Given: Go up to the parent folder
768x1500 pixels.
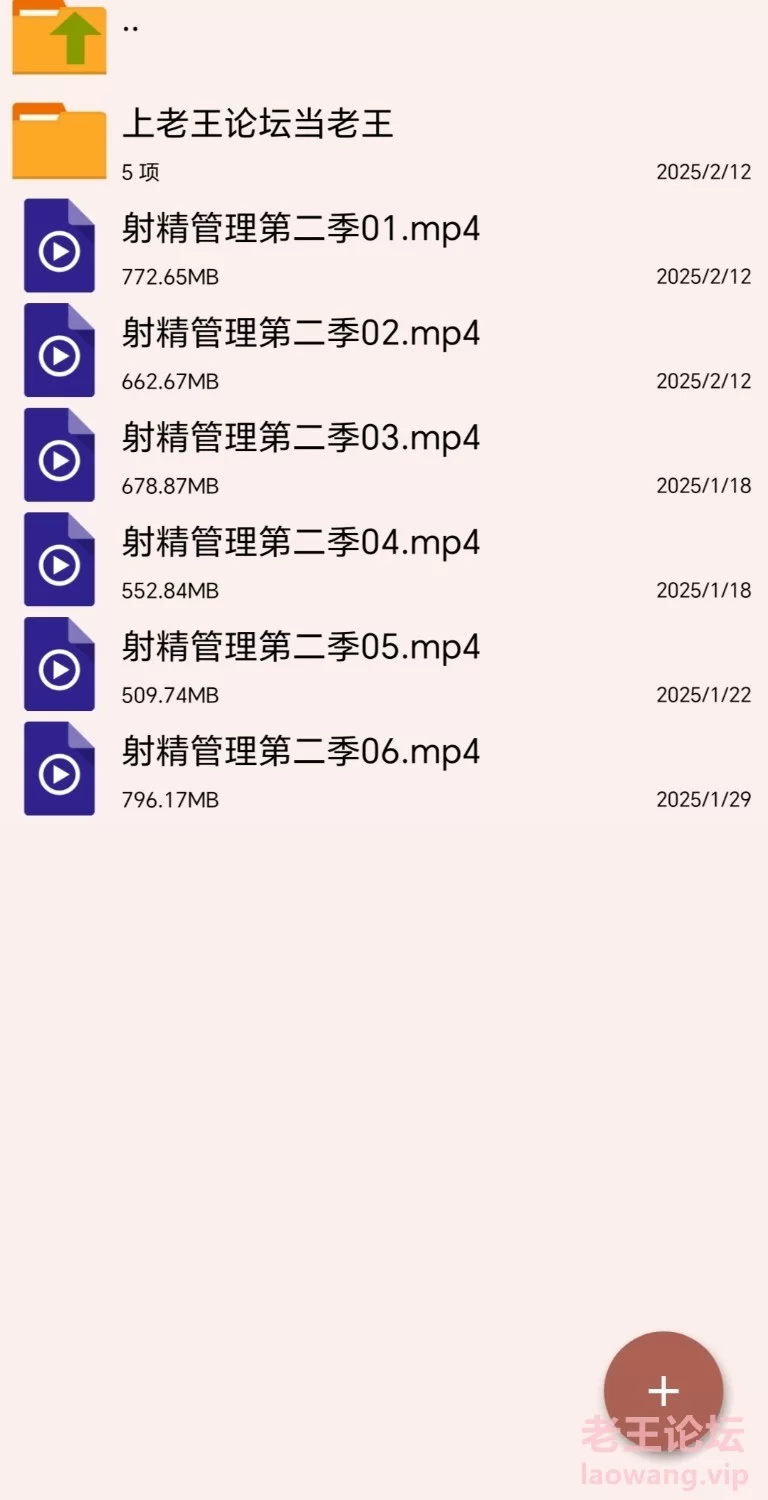Looking at the screenshot, I should click(x=384, y=37).
